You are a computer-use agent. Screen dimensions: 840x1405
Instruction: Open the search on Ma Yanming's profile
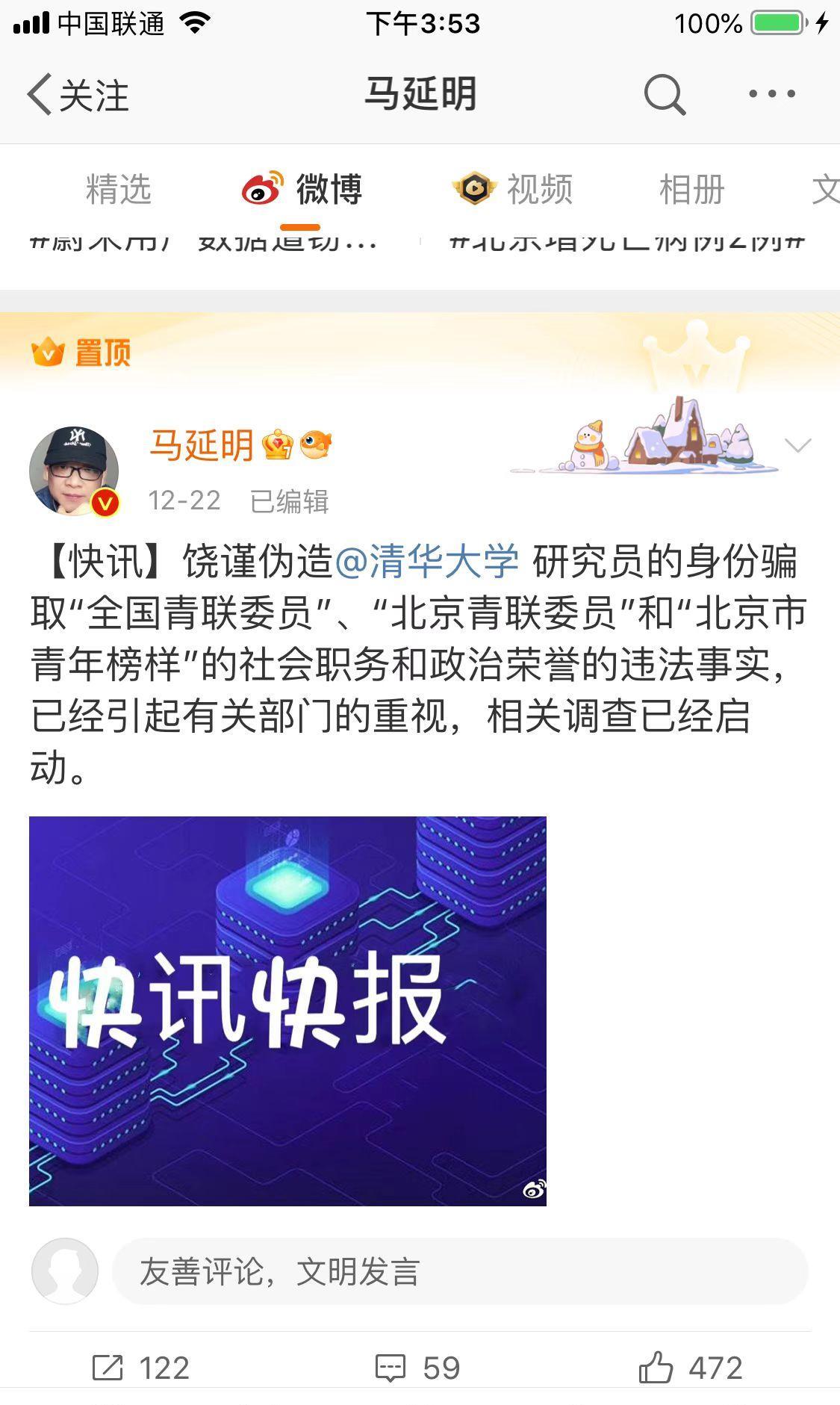tap(664, 93)
